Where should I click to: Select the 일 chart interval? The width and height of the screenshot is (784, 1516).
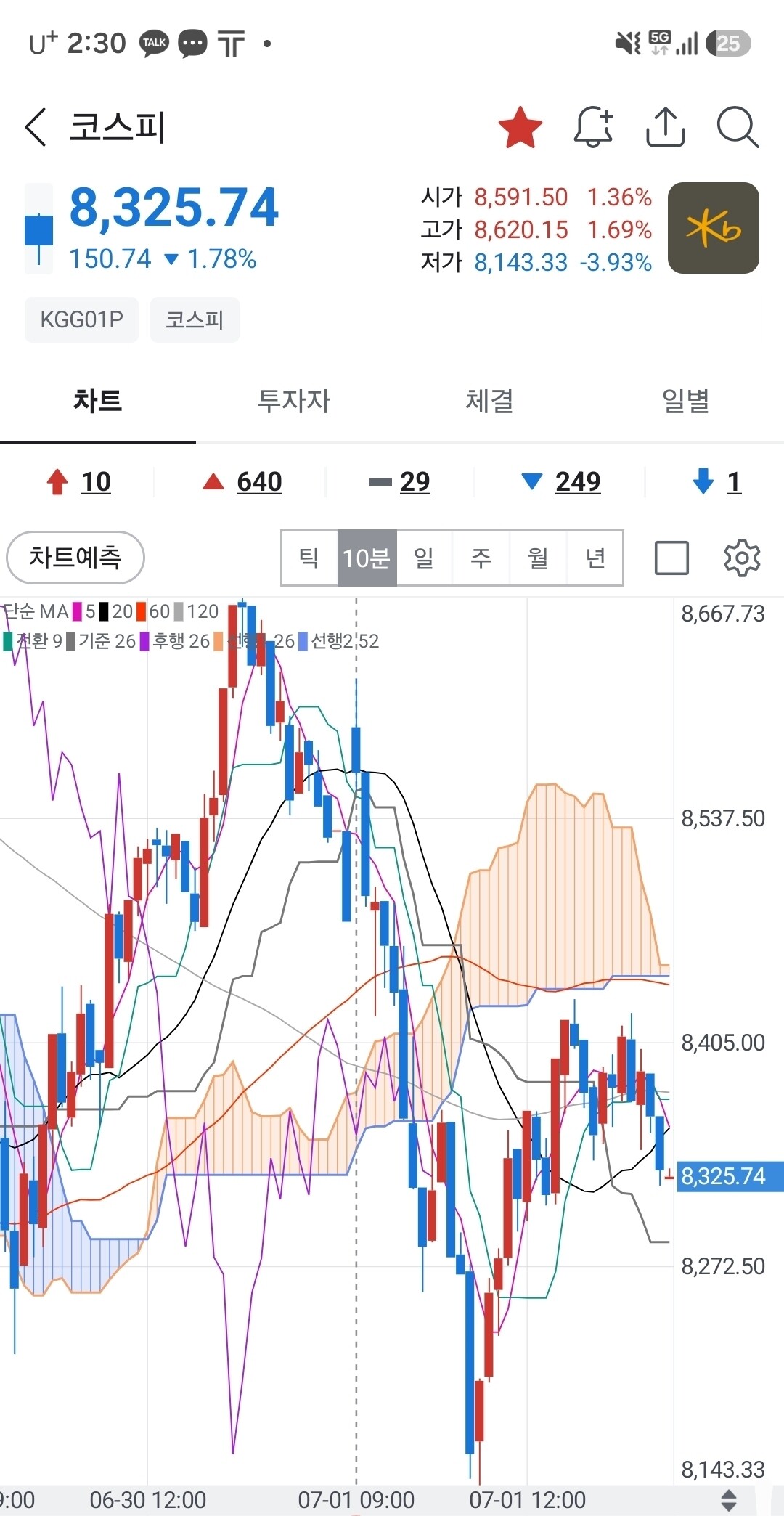pos(424,558)
